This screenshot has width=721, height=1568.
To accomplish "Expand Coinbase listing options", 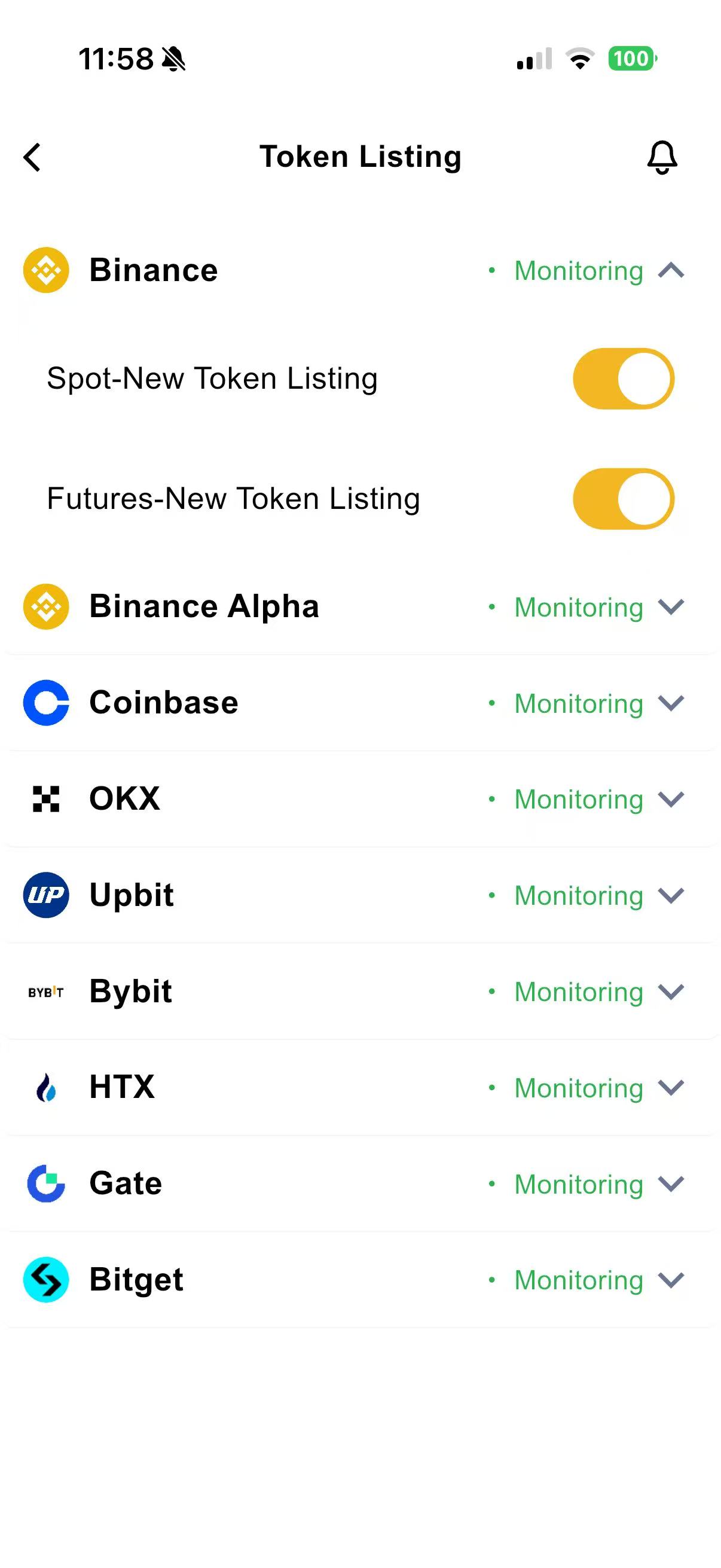I will coord(671,703).
